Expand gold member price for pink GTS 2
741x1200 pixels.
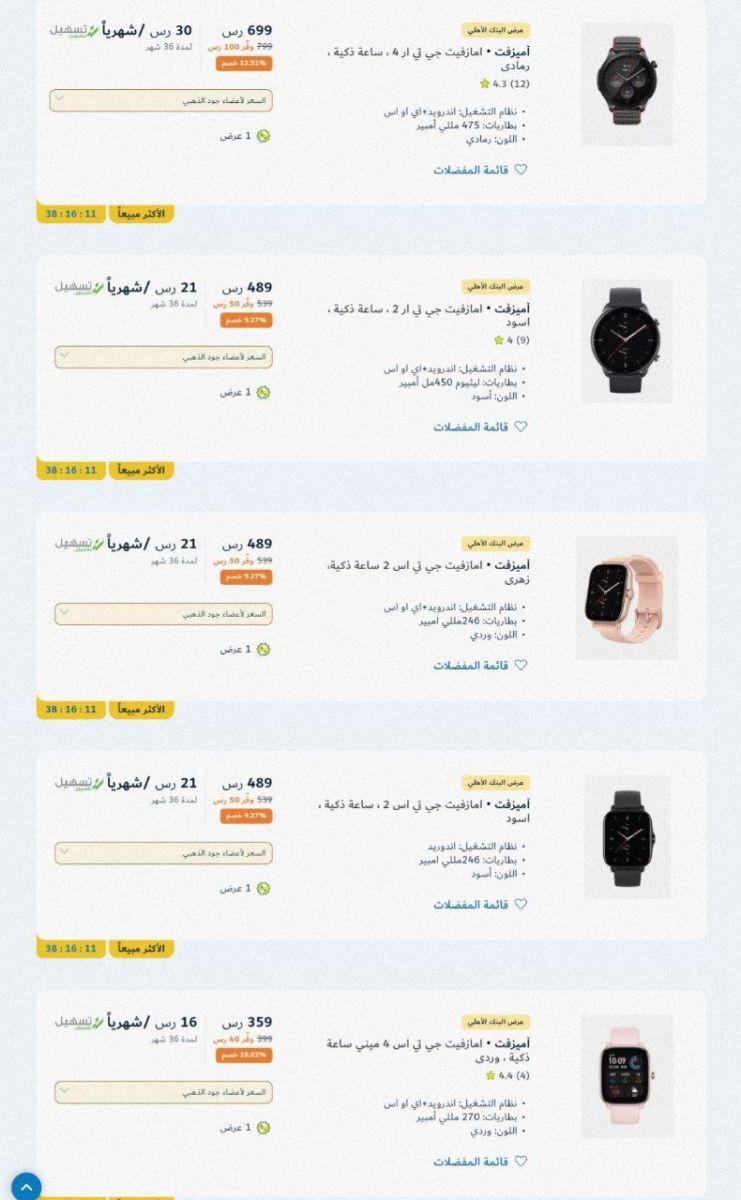(x=163, y=614)
